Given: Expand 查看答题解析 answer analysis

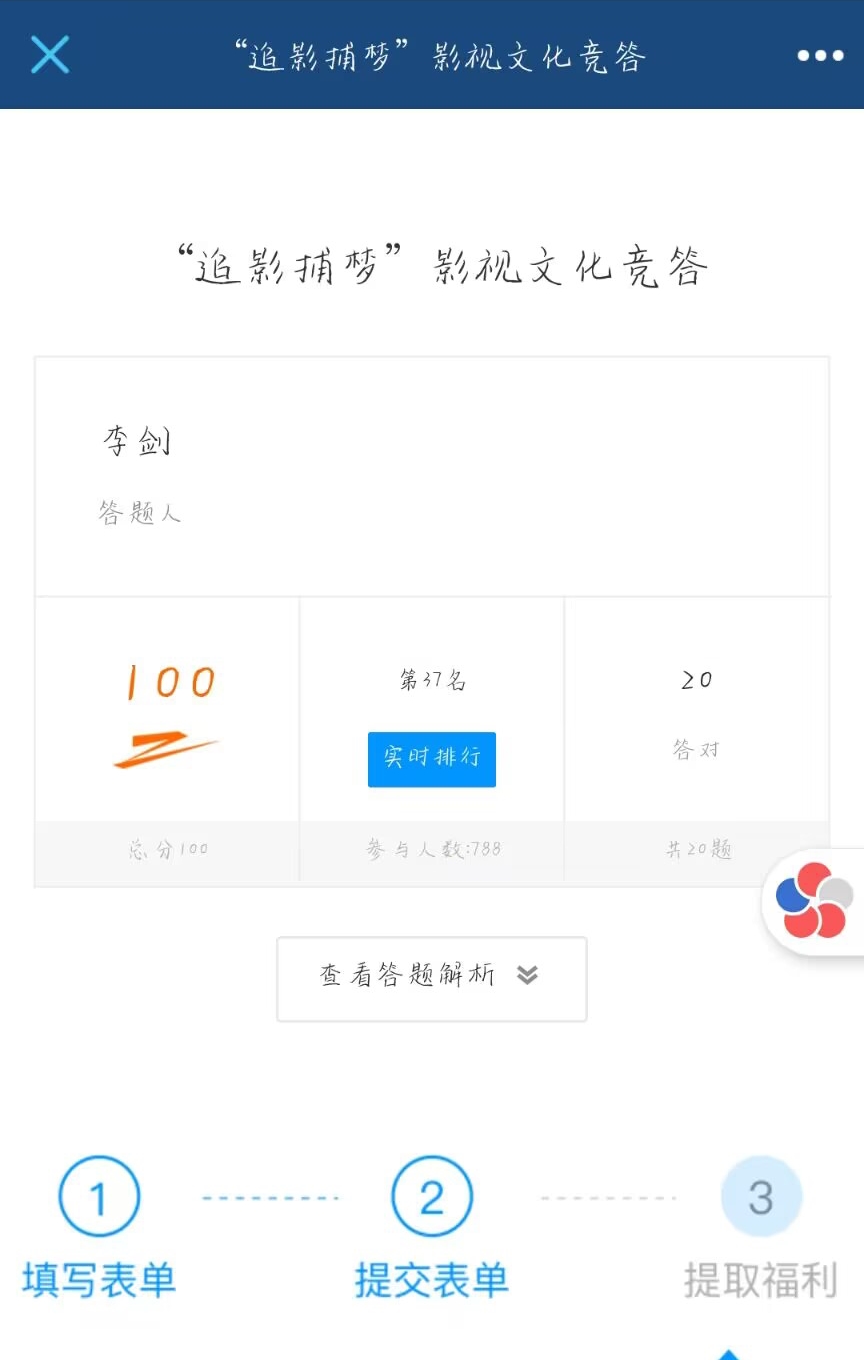Looking at the screenshot, I should click(431, 978).
